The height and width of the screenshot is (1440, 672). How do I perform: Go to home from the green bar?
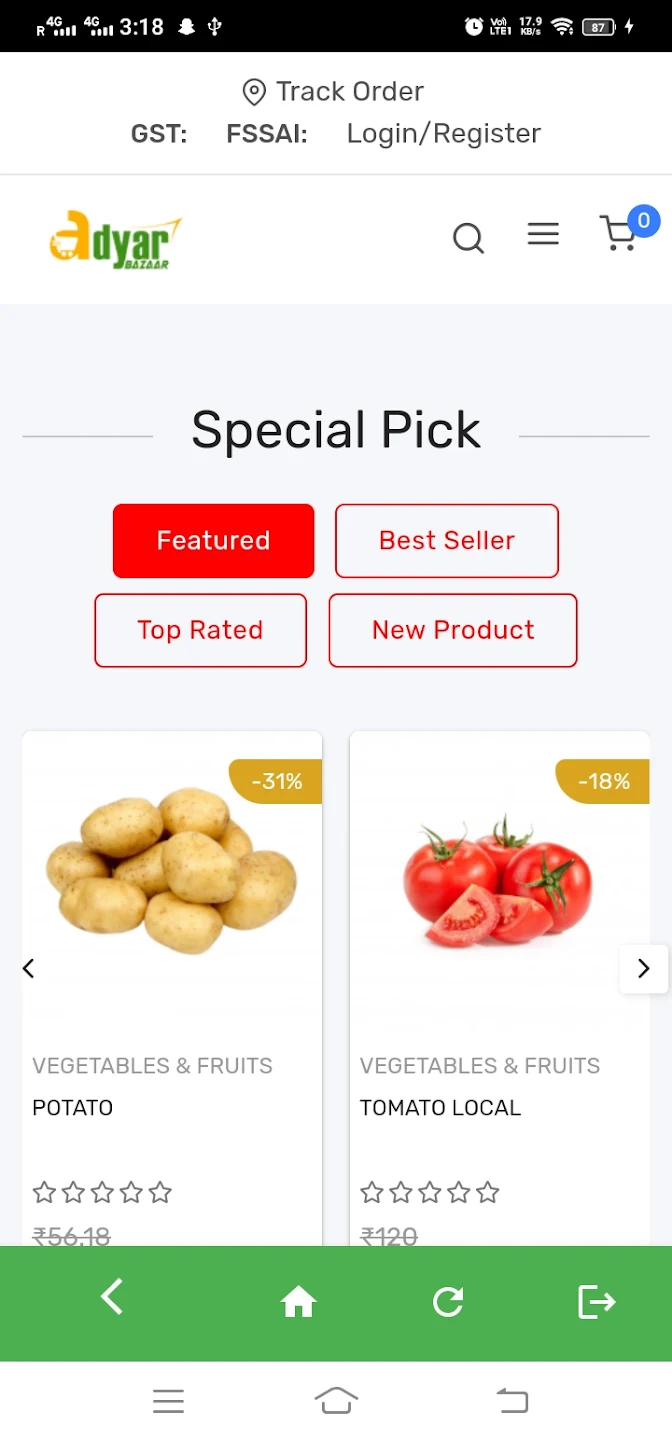[x=298, y=1302]
